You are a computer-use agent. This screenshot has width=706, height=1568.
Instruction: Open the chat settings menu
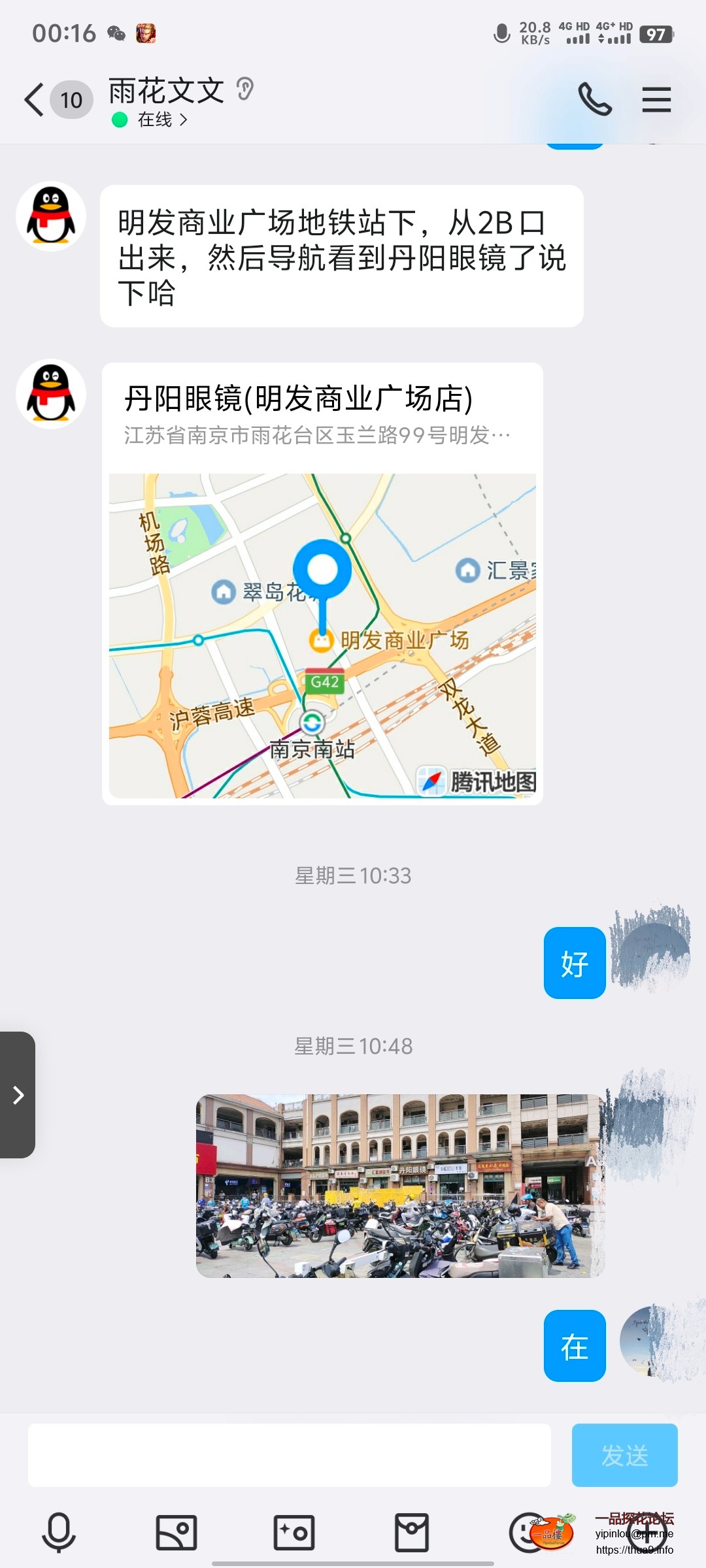coord(656,100)
